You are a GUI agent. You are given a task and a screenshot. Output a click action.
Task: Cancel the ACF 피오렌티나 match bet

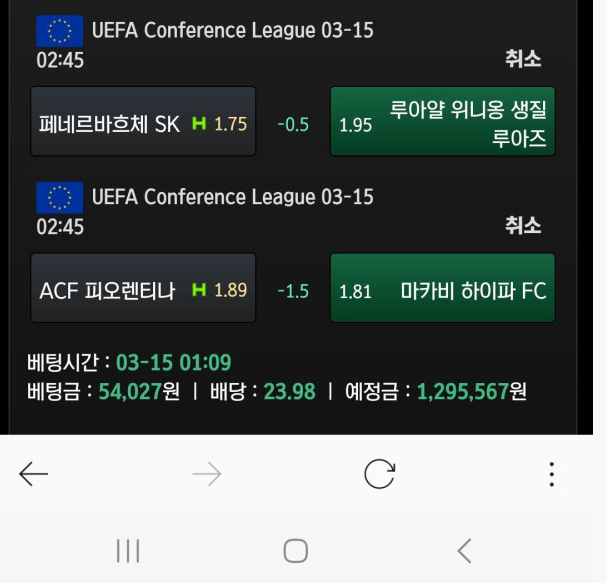(x=523, y=226)
